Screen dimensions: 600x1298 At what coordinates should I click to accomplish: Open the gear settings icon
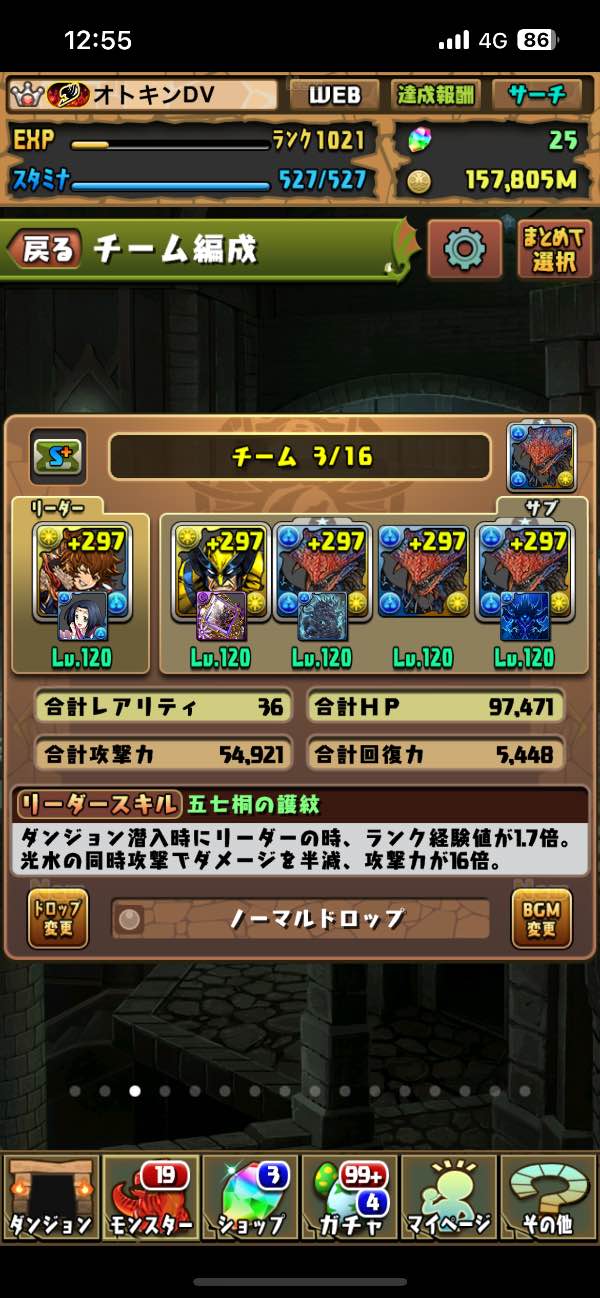click(x=464, y=249)
